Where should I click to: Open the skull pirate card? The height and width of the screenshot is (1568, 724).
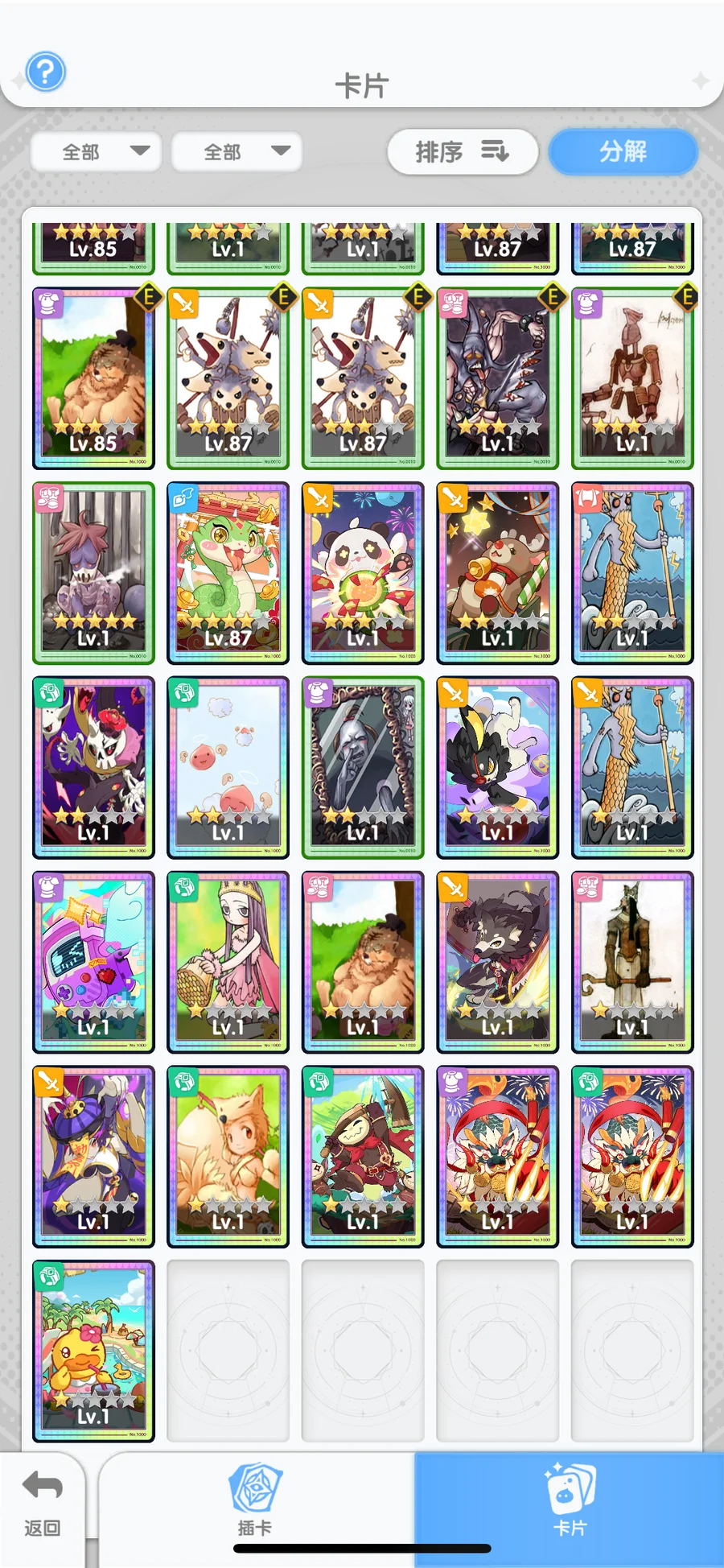click(x=93, y=767)
